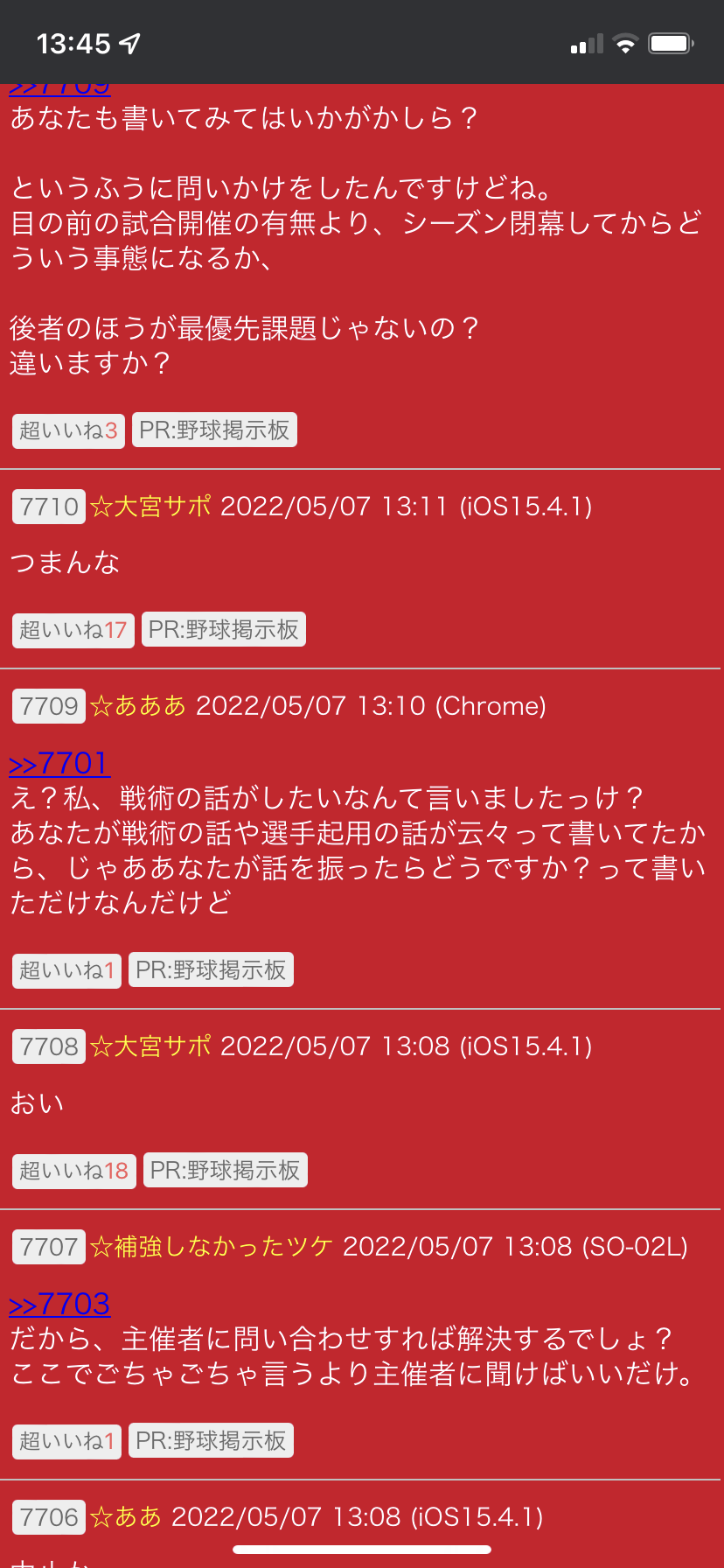Open post number 7706
This screenshot has width=724, height=1568.
49,1517
